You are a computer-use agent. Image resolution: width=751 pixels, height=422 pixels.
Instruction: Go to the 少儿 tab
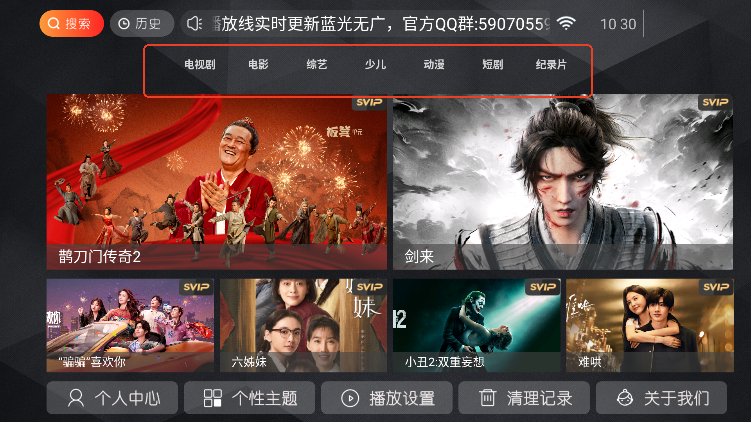pos(375,64)
